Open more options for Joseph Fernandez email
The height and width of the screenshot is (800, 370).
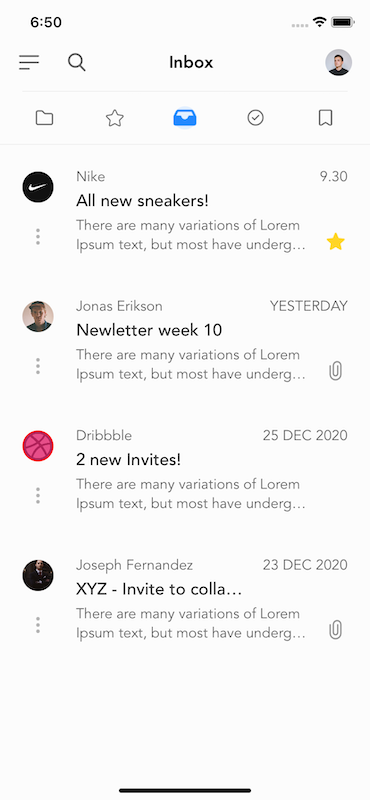click(x=38, y=626)
